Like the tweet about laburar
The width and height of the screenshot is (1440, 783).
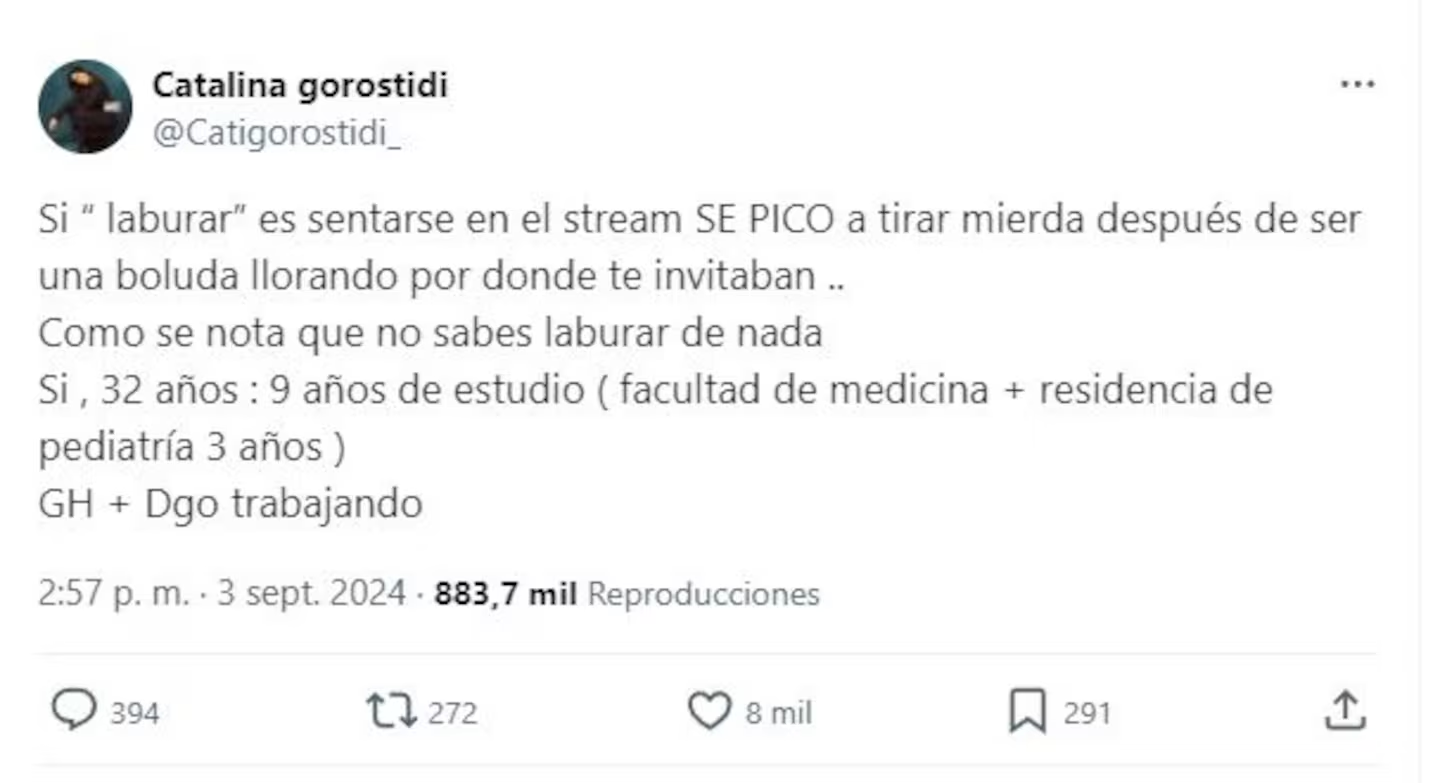[709, 711]
